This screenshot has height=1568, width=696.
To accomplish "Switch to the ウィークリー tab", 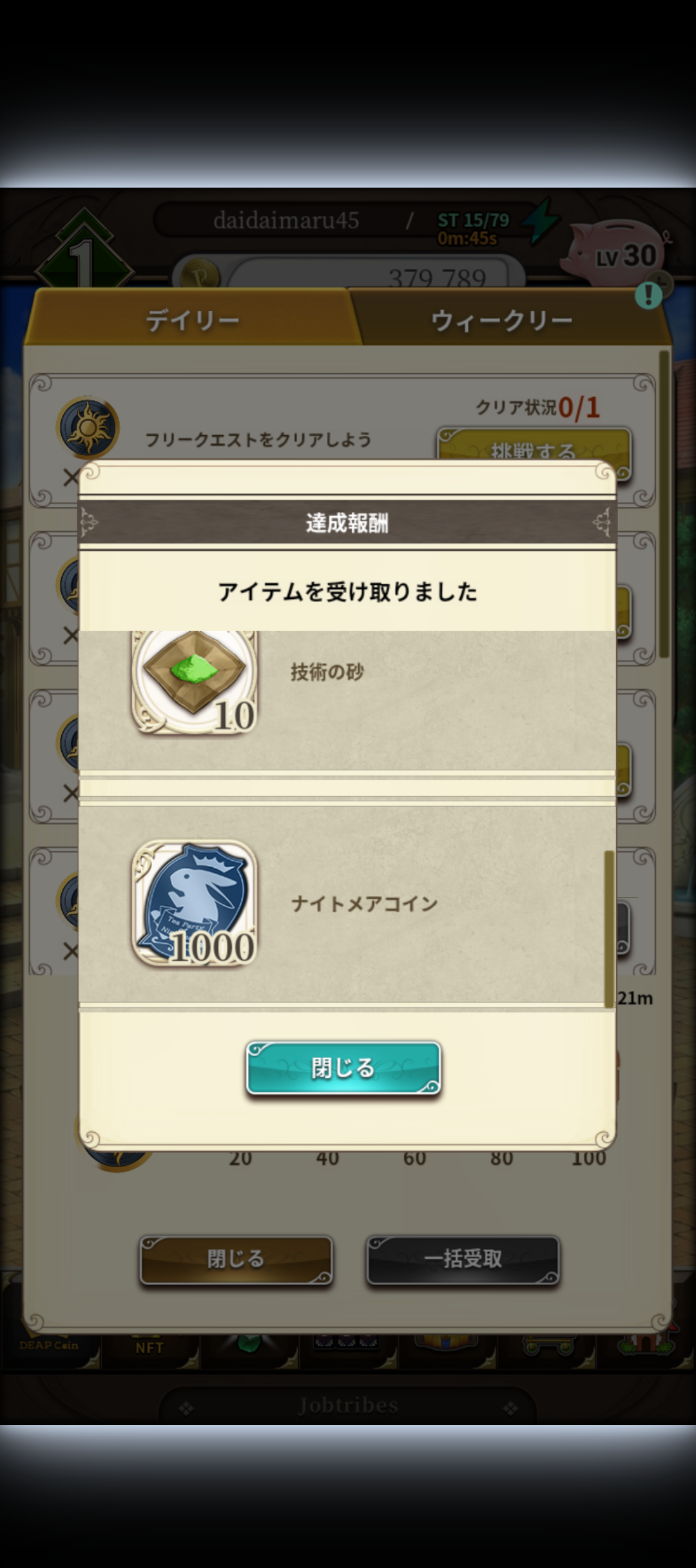I will (x=501, y=320).
